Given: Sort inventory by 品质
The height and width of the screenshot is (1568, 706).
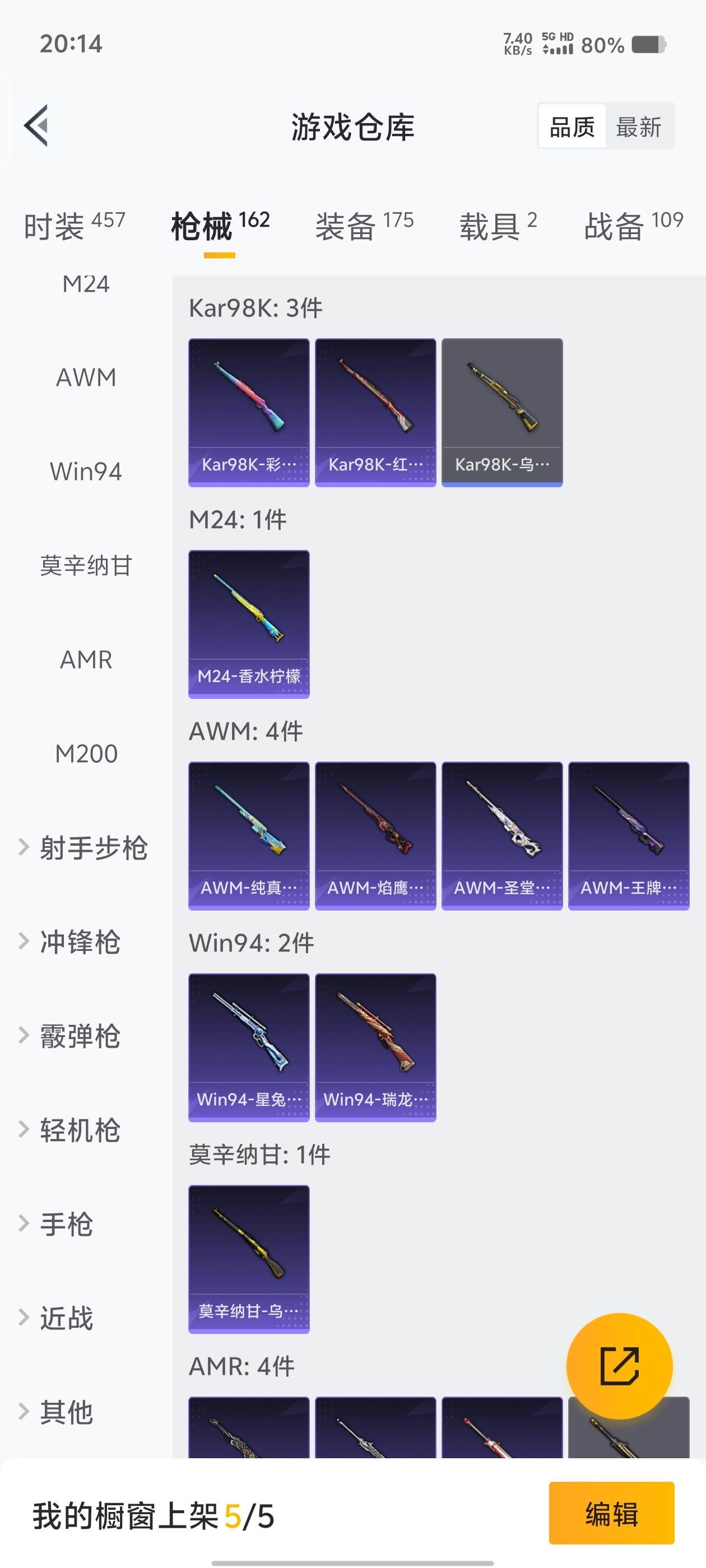Looking at the screenshot, I should 572,127.
